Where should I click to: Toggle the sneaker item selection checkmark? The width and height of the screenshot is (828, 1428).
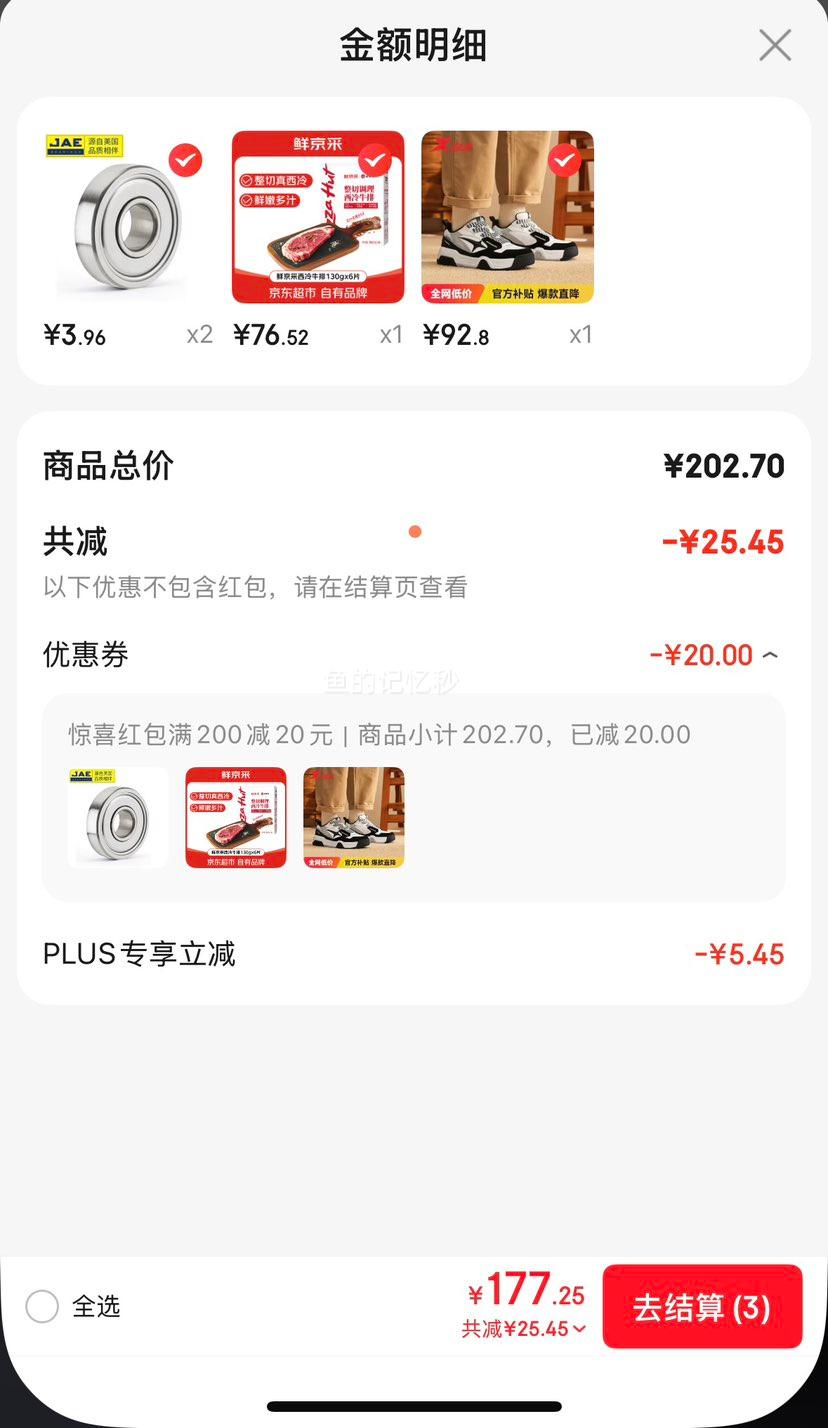click(x=562, y=160)
